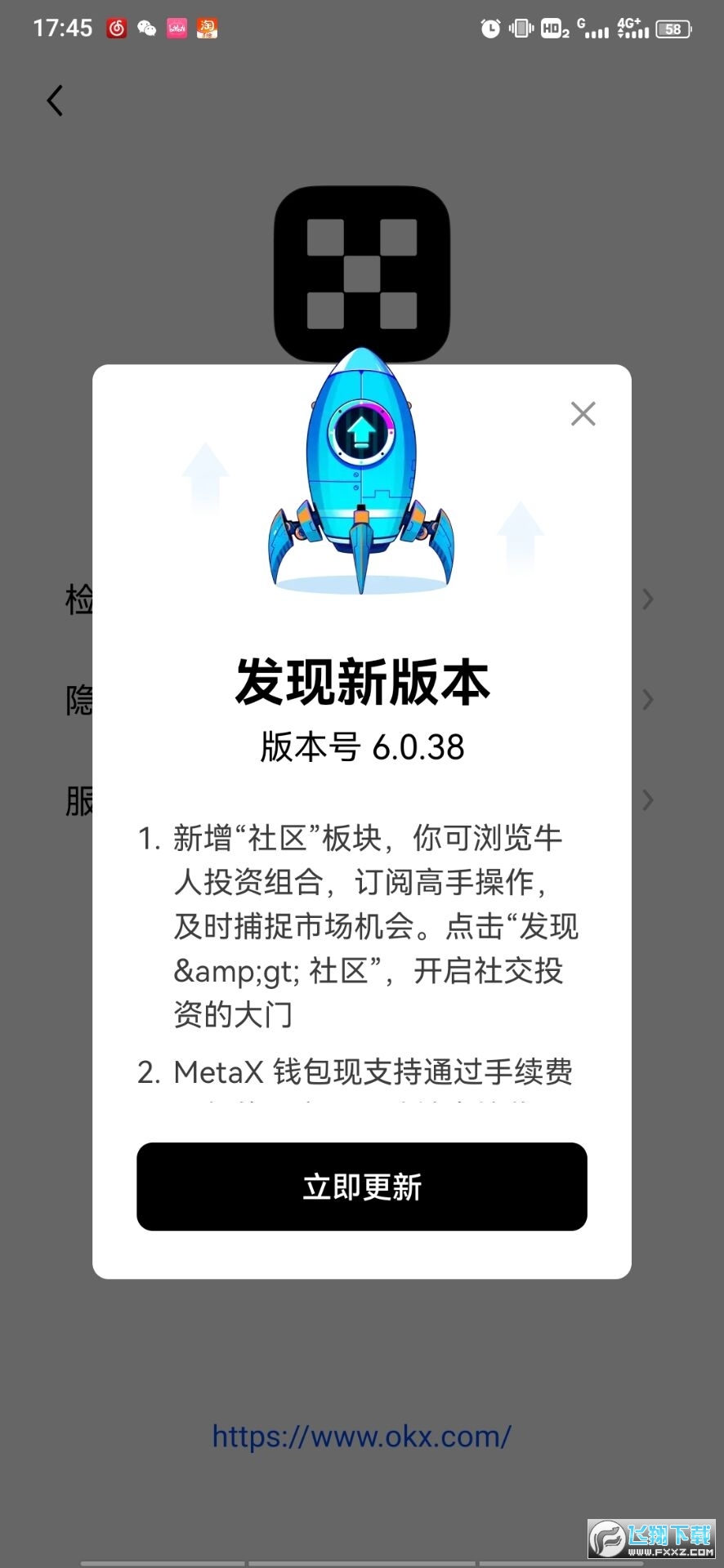Tap the battery indicator showing 58
The height and width of the screenshot is (1568, 724).
(x=672, y=28)
